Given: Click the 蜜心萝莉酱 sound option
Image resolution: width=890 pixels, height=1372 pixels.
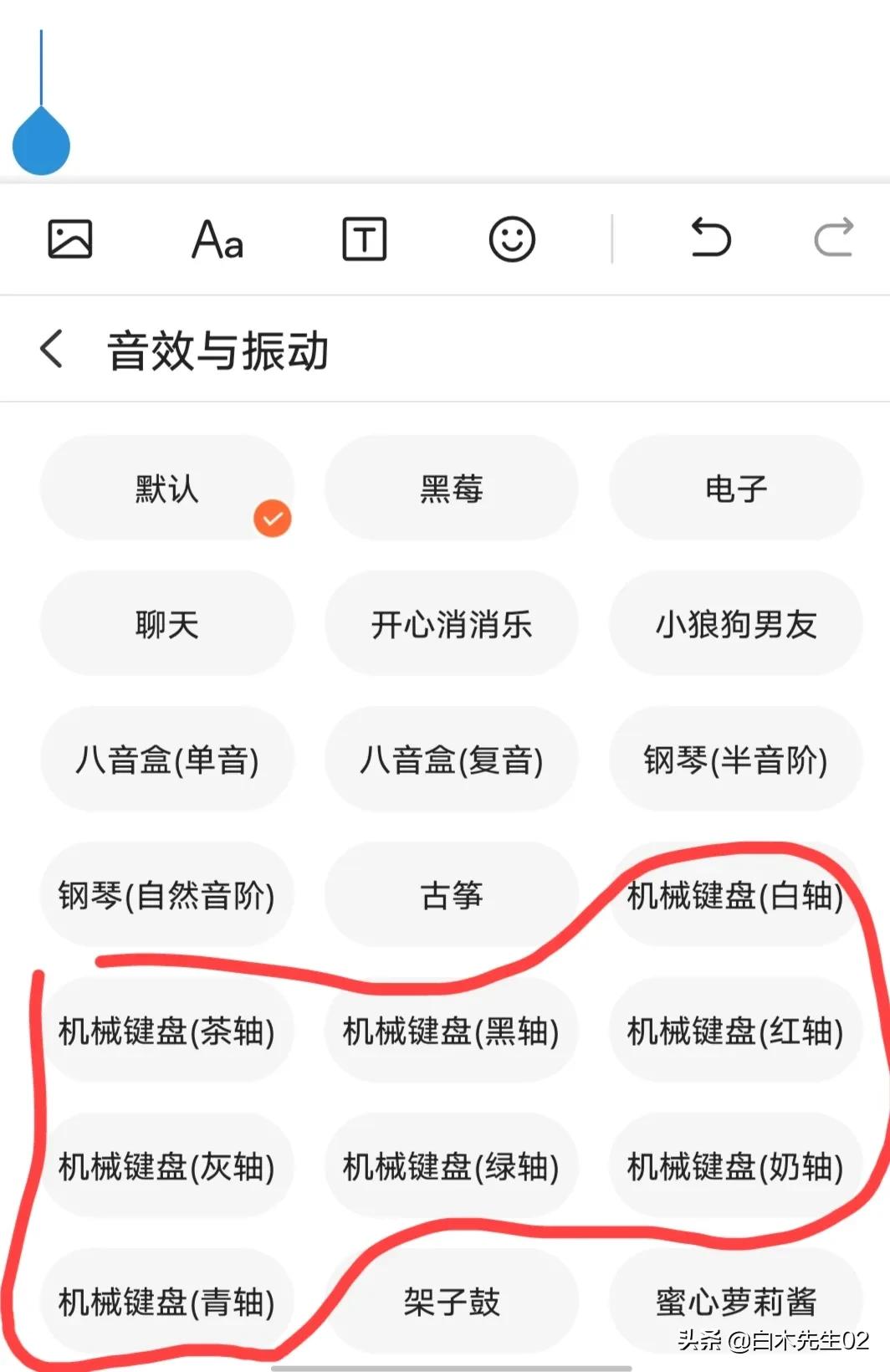Looking at the screenshot, I should pos(734,1302).
